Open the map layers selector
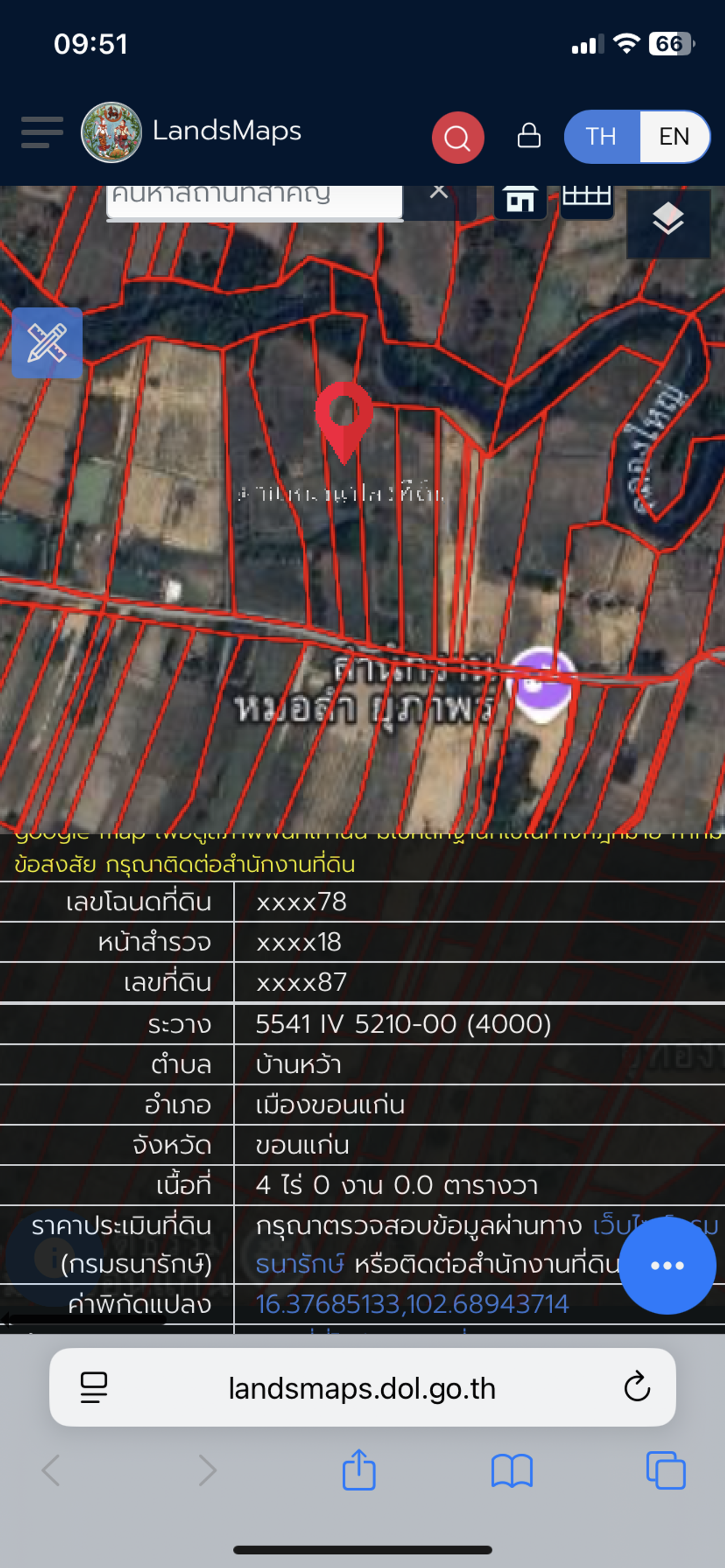This screenshot has height=1568, width=725. click(668, 220)
